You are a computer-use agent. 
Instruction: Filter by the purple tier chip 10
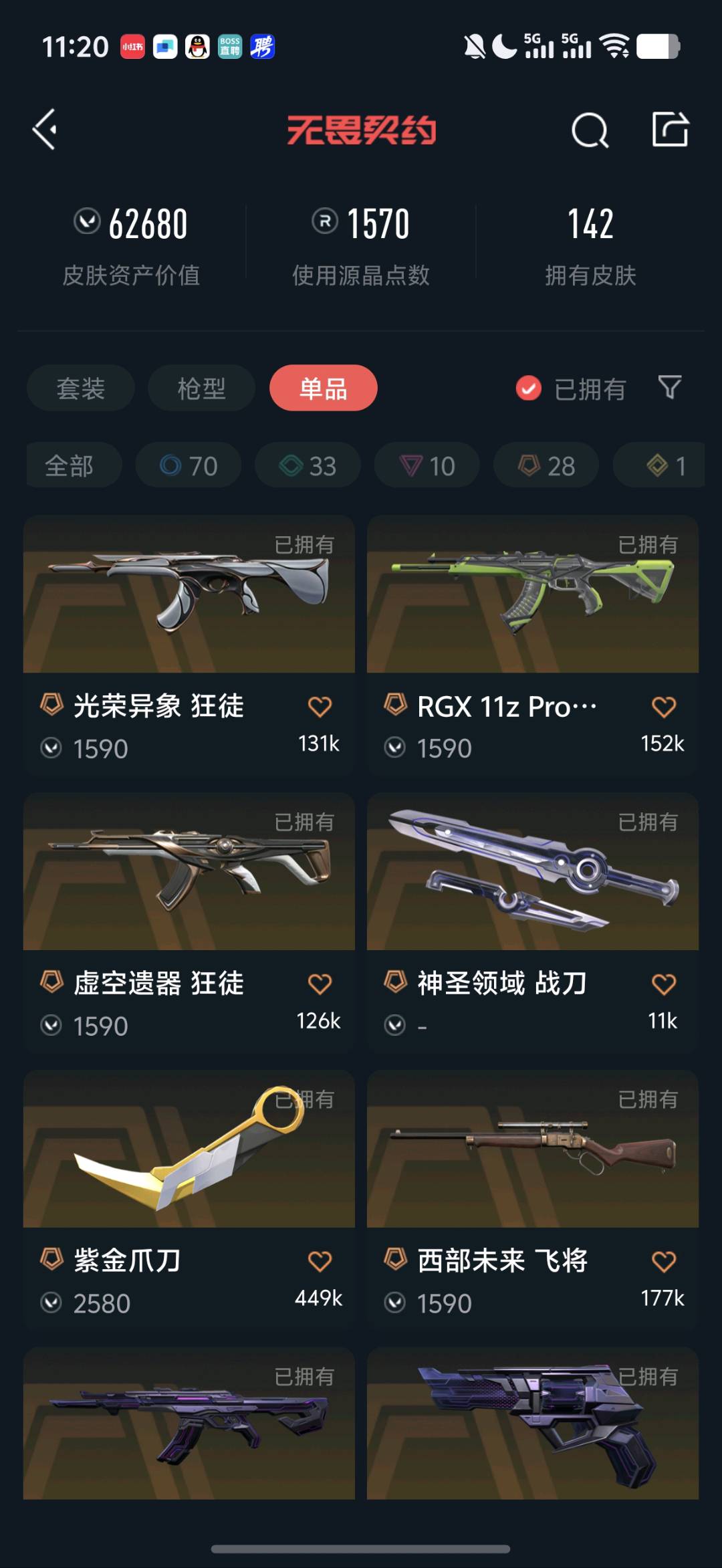[x=427, y=465]
